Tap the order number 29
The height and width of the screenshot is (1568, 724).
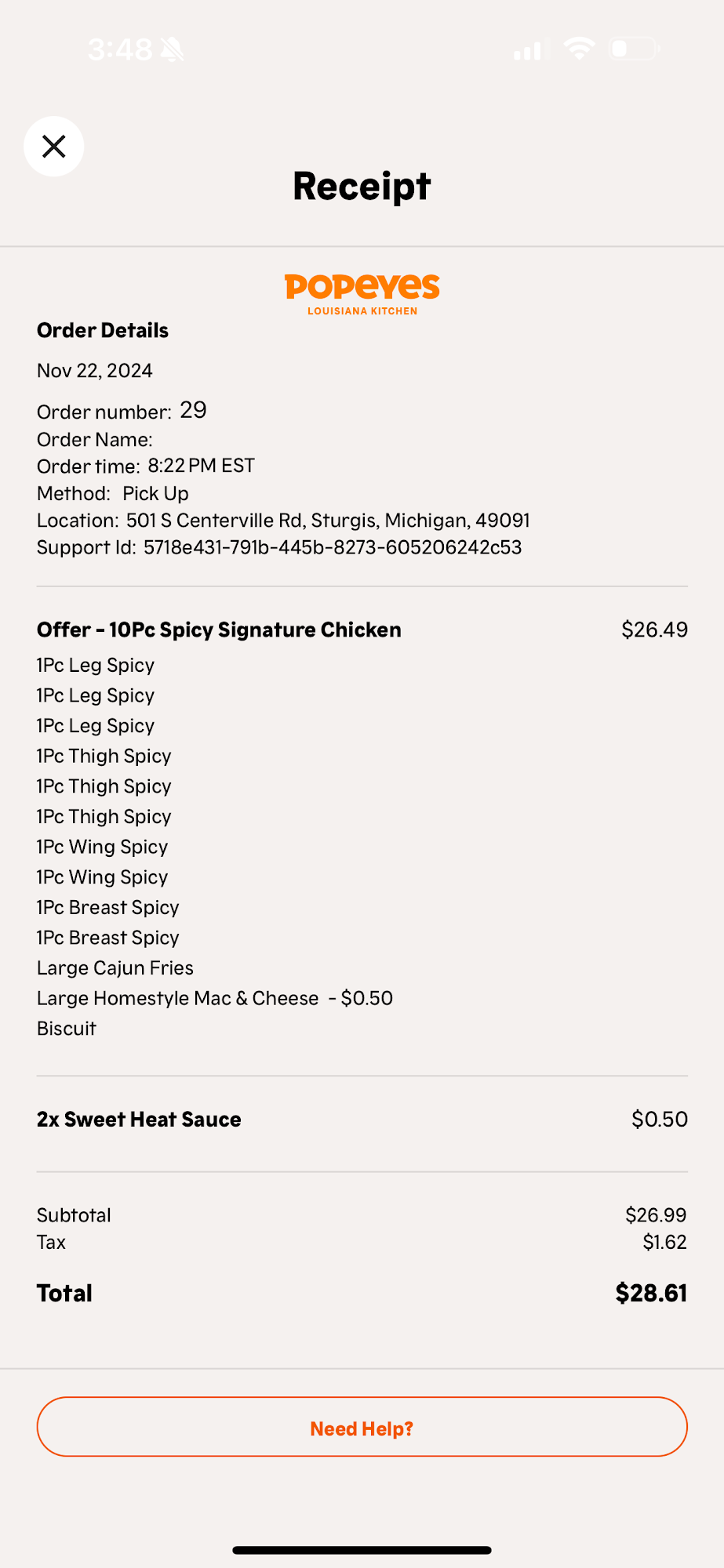coord(193,410)
